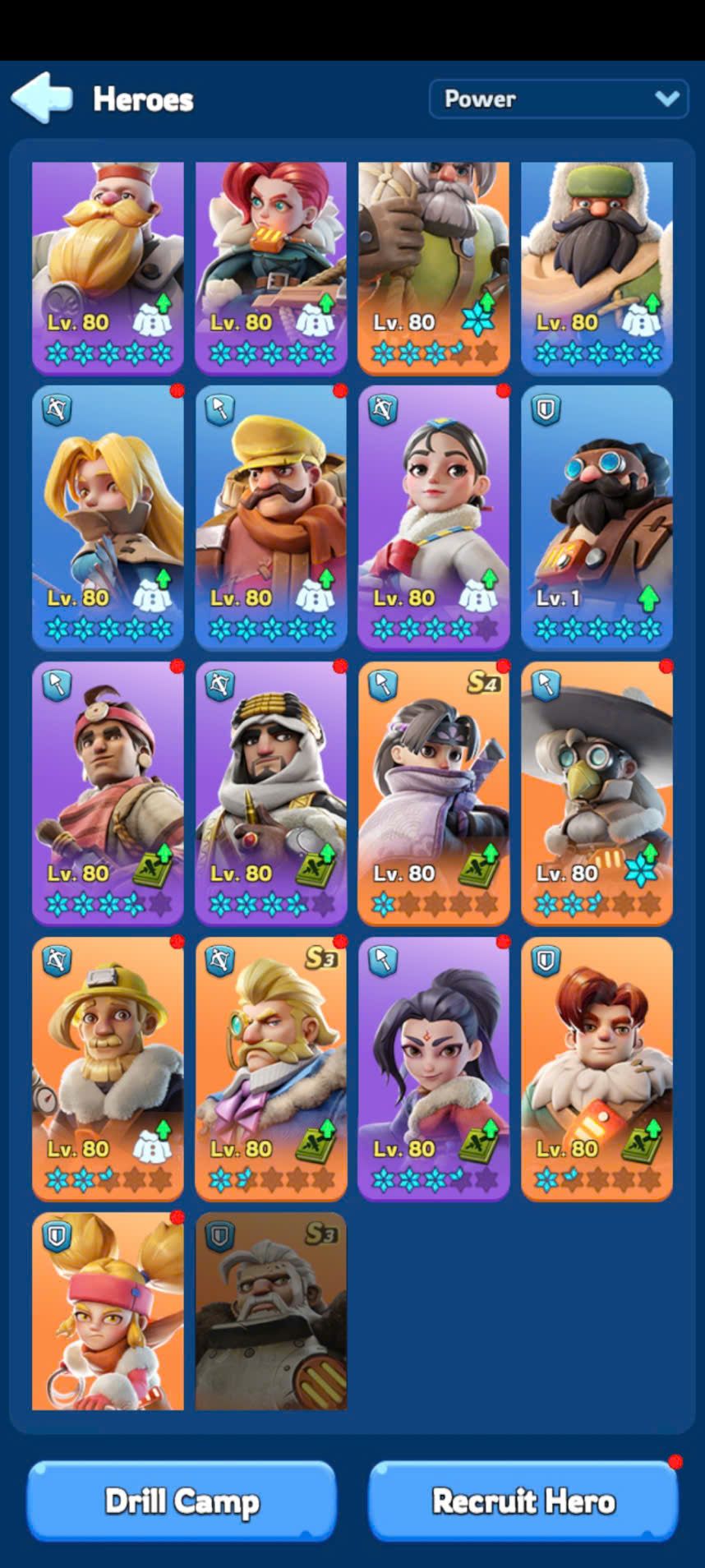
Task: Choose the S4 purple-scarf hero card
Action: 433,793
